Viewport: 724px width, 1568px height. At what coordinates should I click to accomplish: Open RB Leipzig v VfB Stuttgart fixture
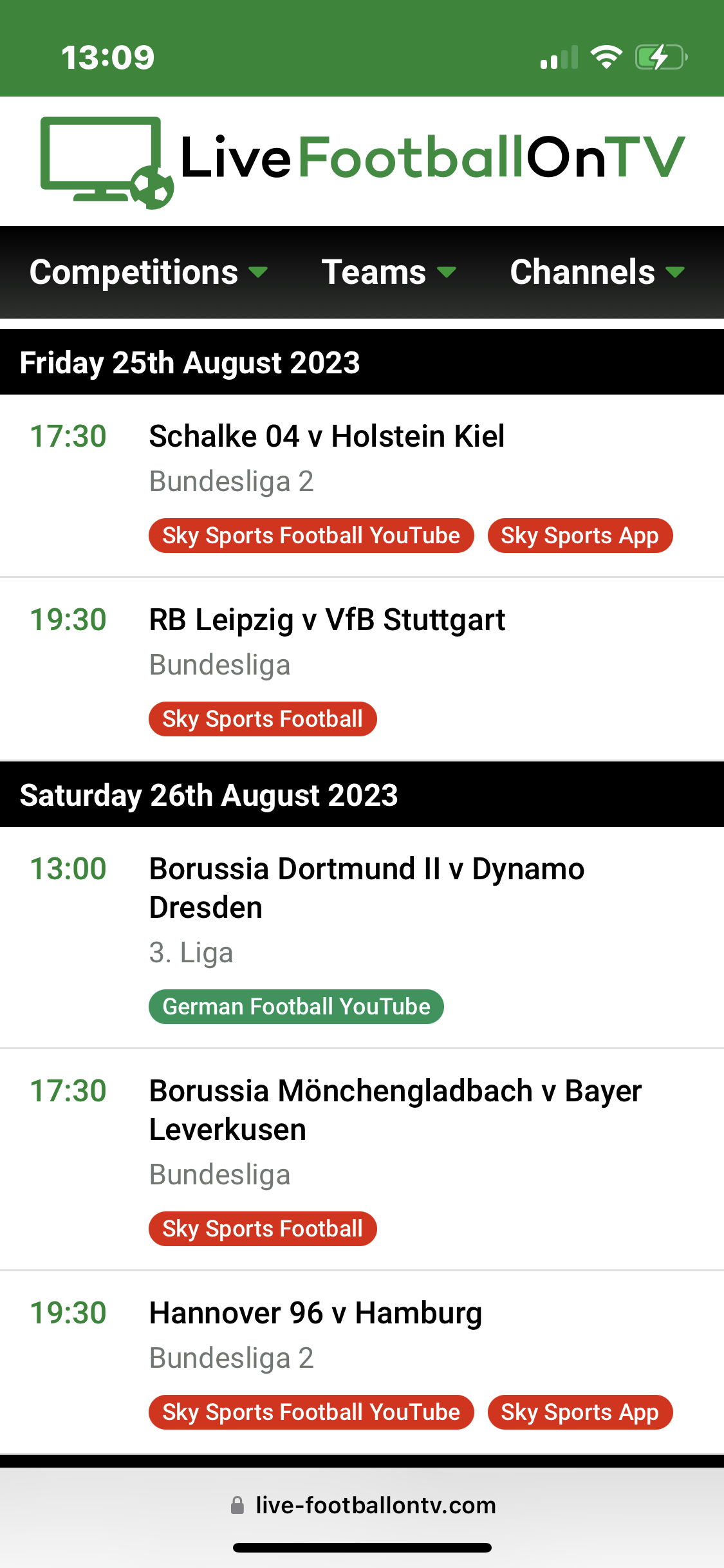click(x=326, y=620)
